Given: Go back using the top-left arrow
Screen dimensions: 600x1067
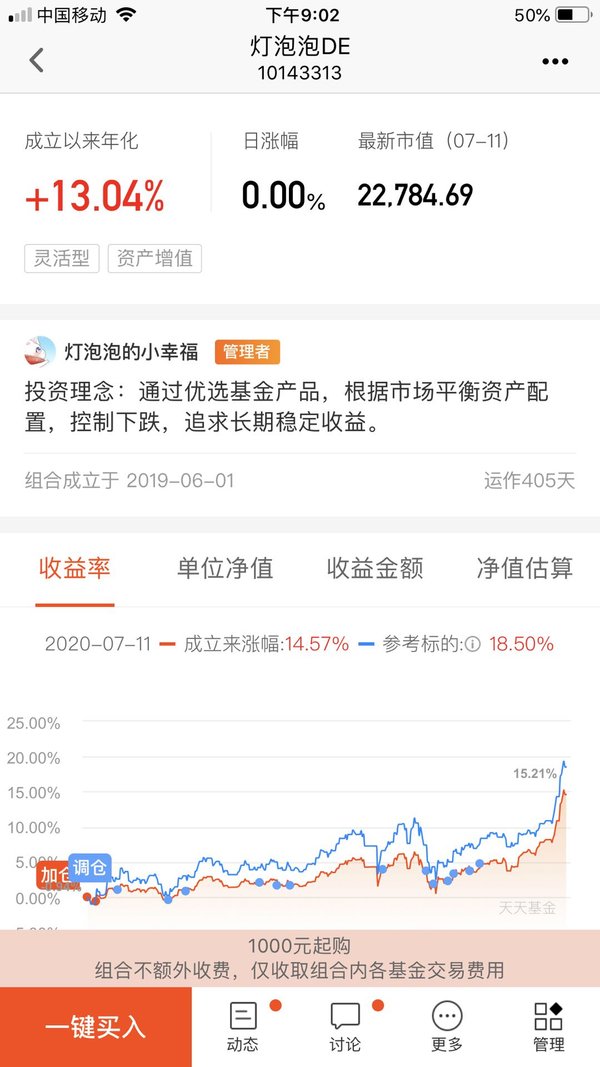Looking at the screenshot, I should click(x=37, y=61).
